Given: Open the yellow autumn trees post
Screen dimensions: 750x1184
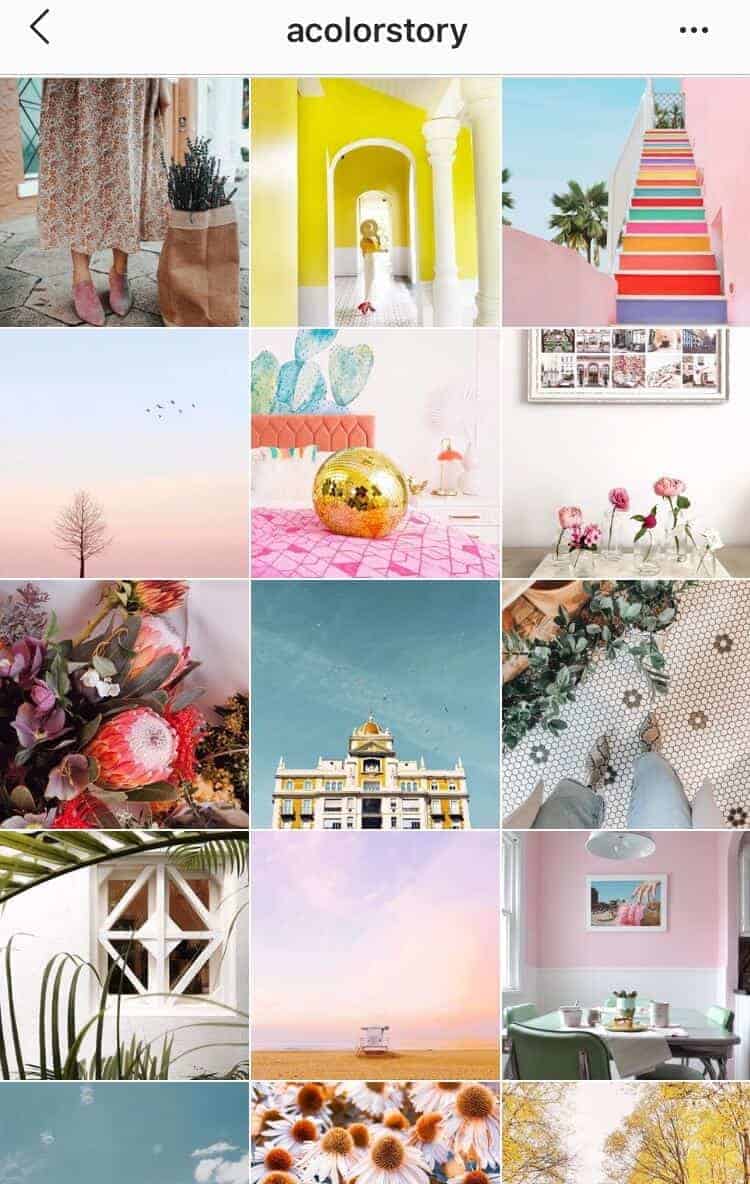Looking at the screenshot, I should (x=626, y=1133).
